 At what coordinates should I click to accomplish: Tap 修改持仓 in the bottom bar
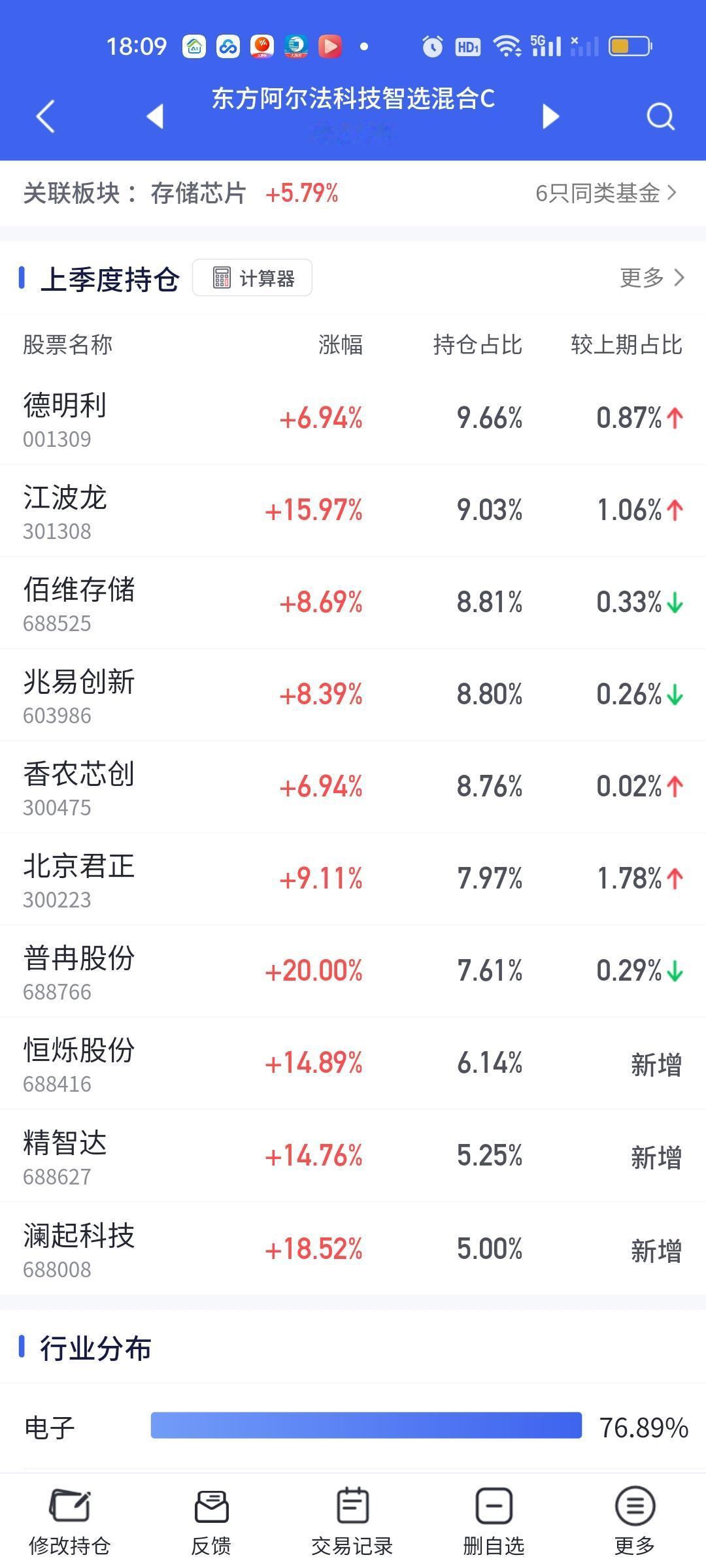(70, 1522)
